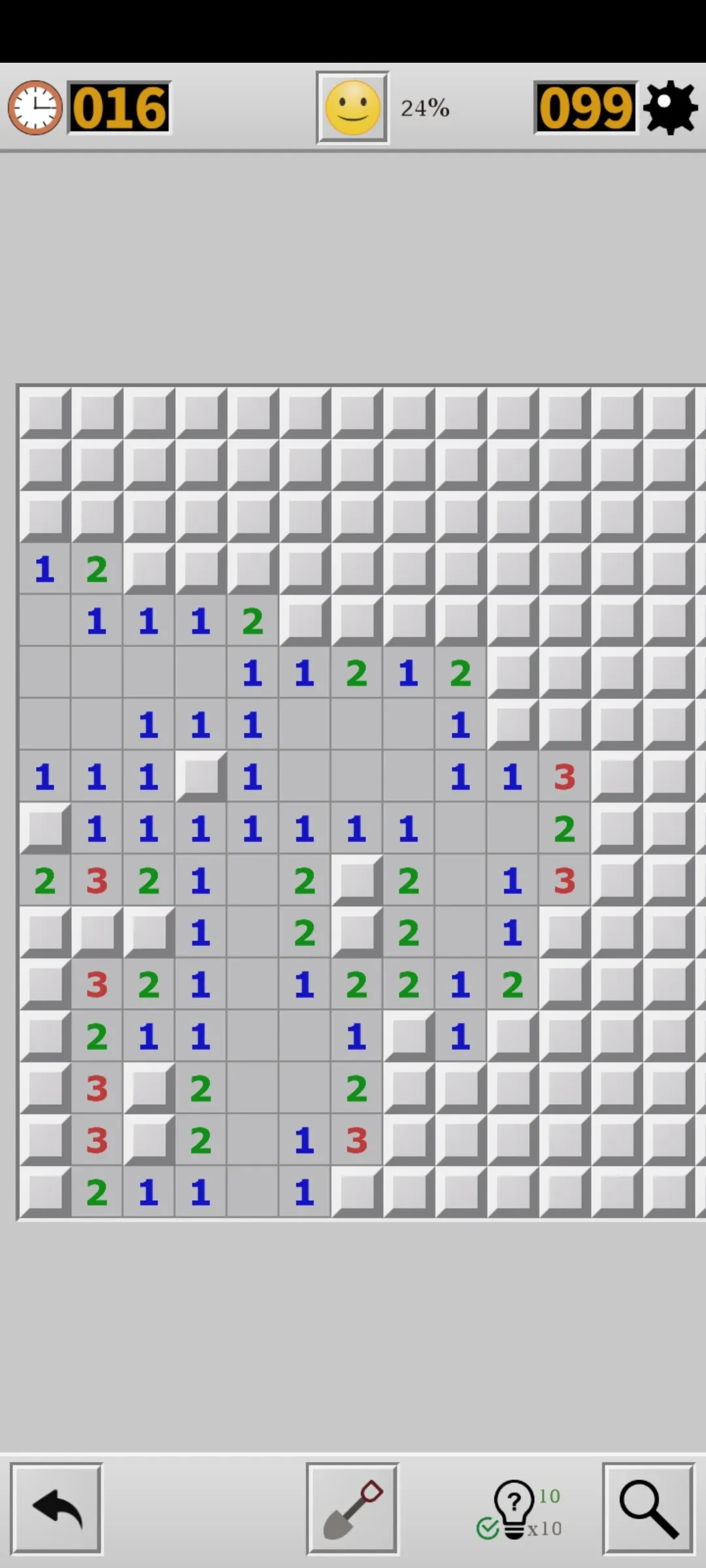
Task: Reveal the covered cell between the two 2s
Action: pos(356,880)
